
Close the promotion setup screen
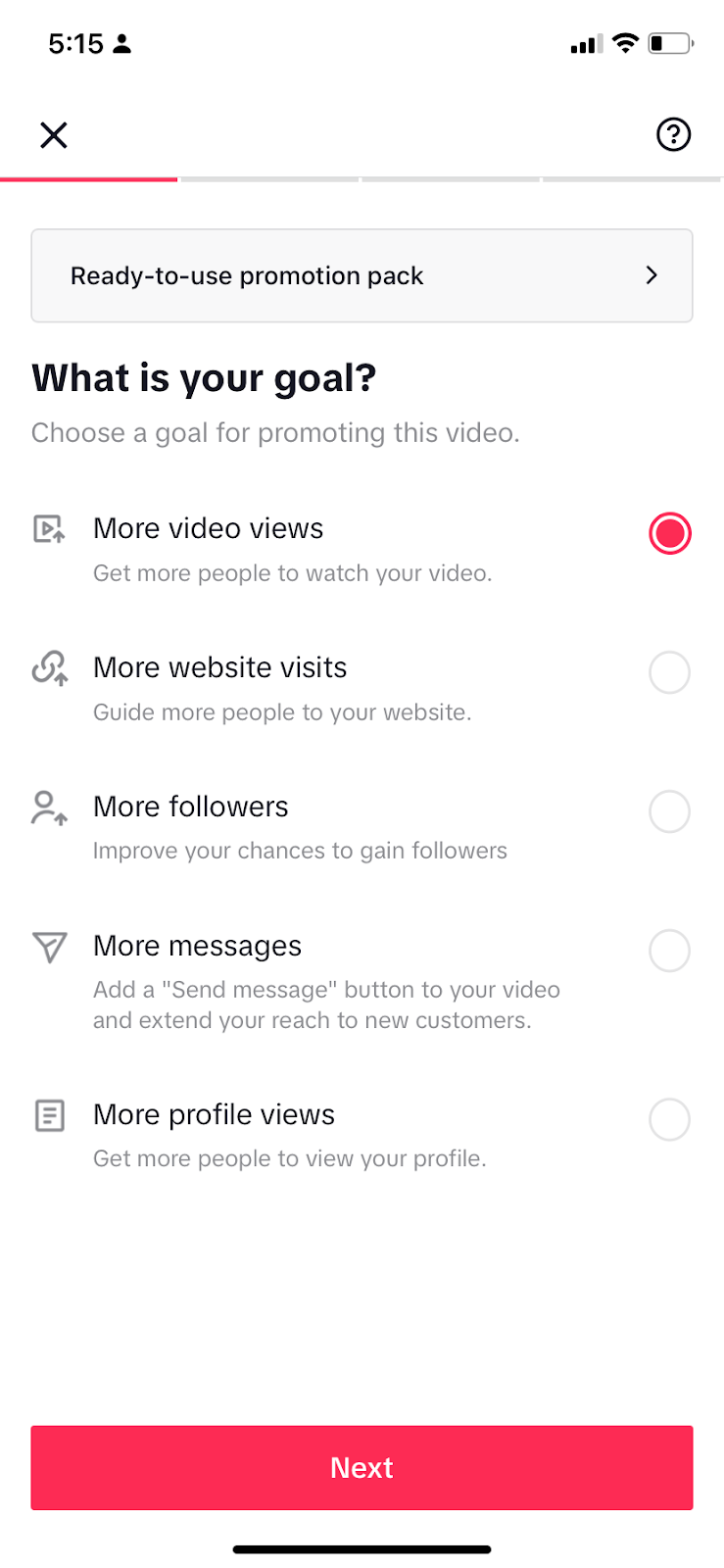coord(54,135)
